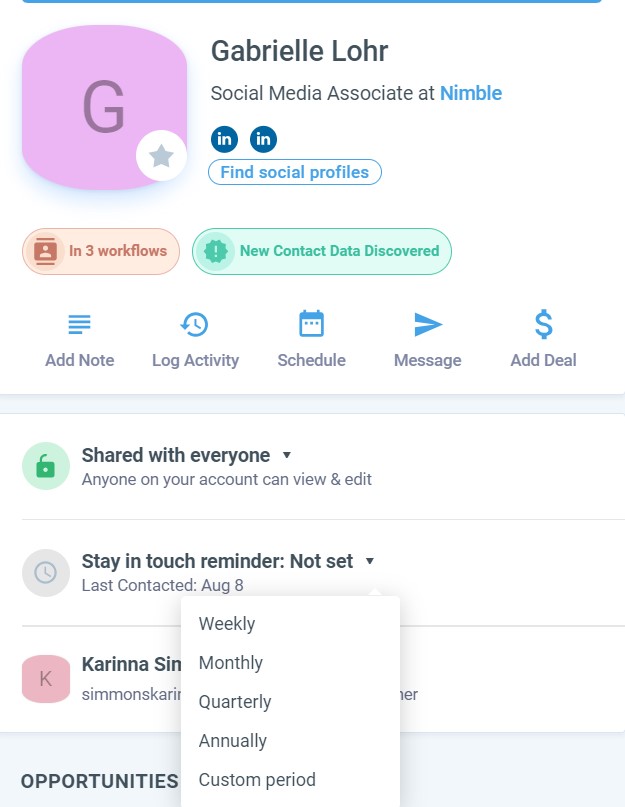Screen dimensions: 625x807
Task: Pick Annually from the reminder list
Action: [x=233, y=741]
